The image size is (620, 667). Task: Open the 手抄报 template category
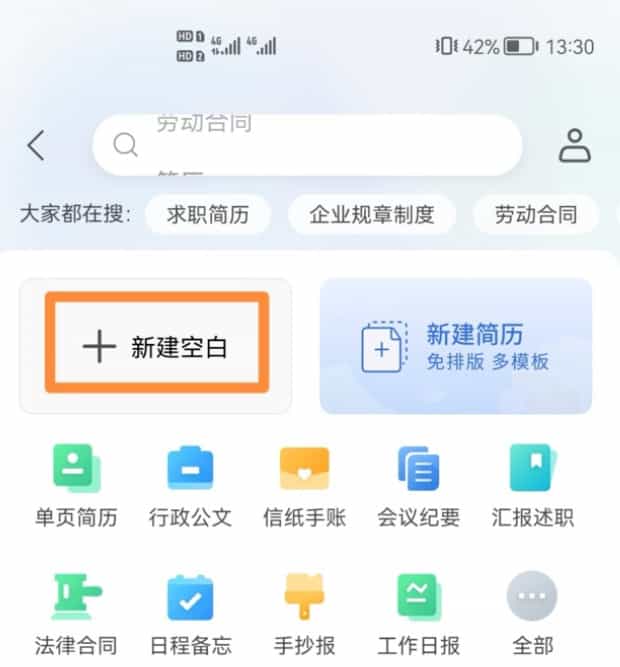click(x=304, y=612)
